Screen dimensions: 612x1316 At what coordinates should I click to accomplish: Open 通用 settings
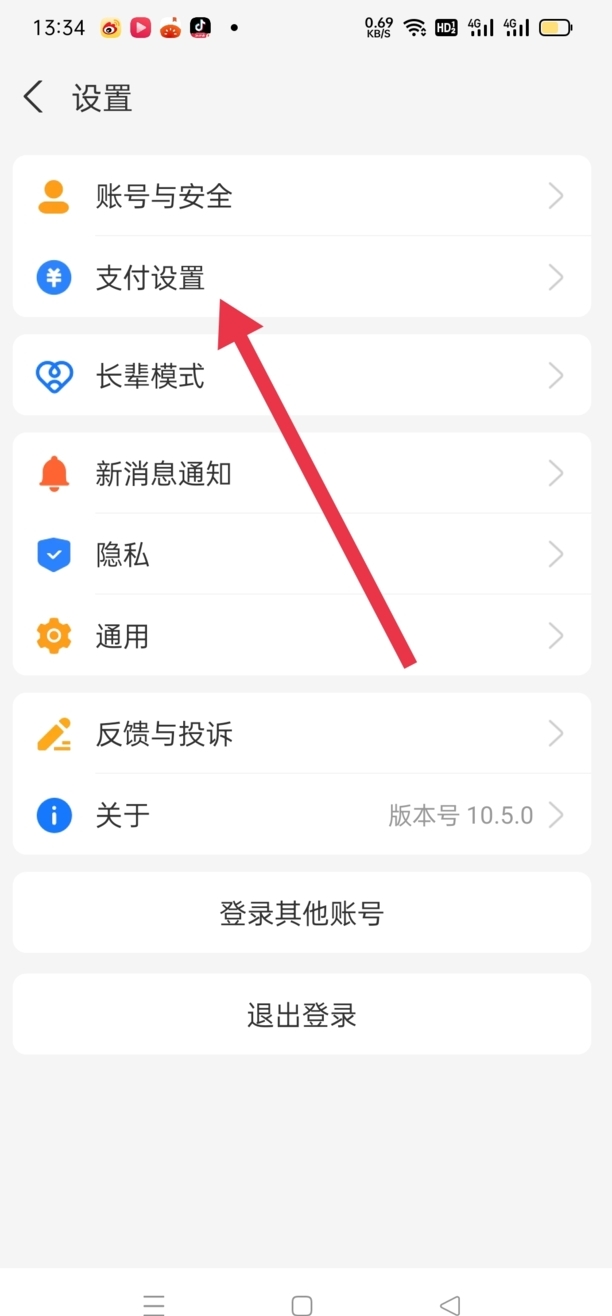coord(301,635)
